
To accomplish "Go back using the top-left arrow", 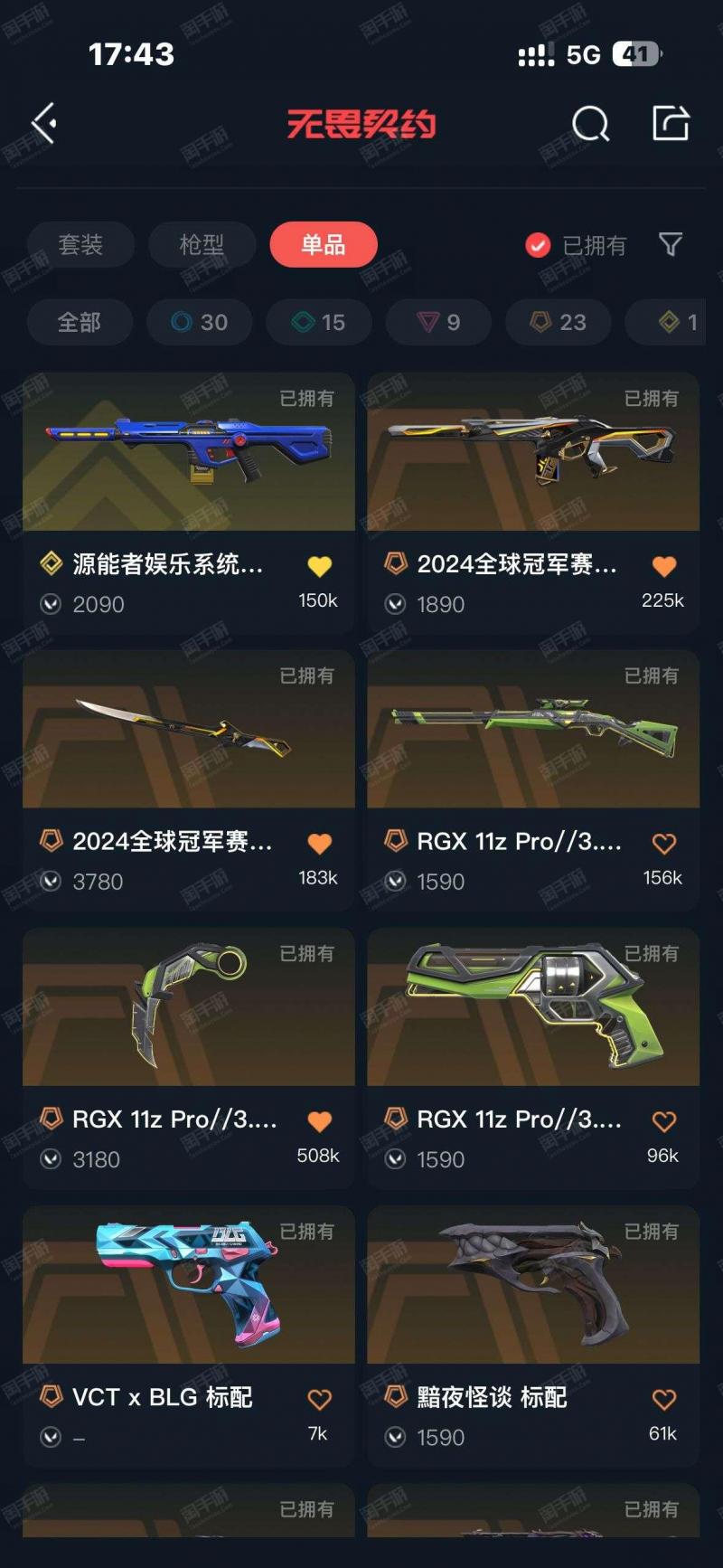I will (43, 123).
